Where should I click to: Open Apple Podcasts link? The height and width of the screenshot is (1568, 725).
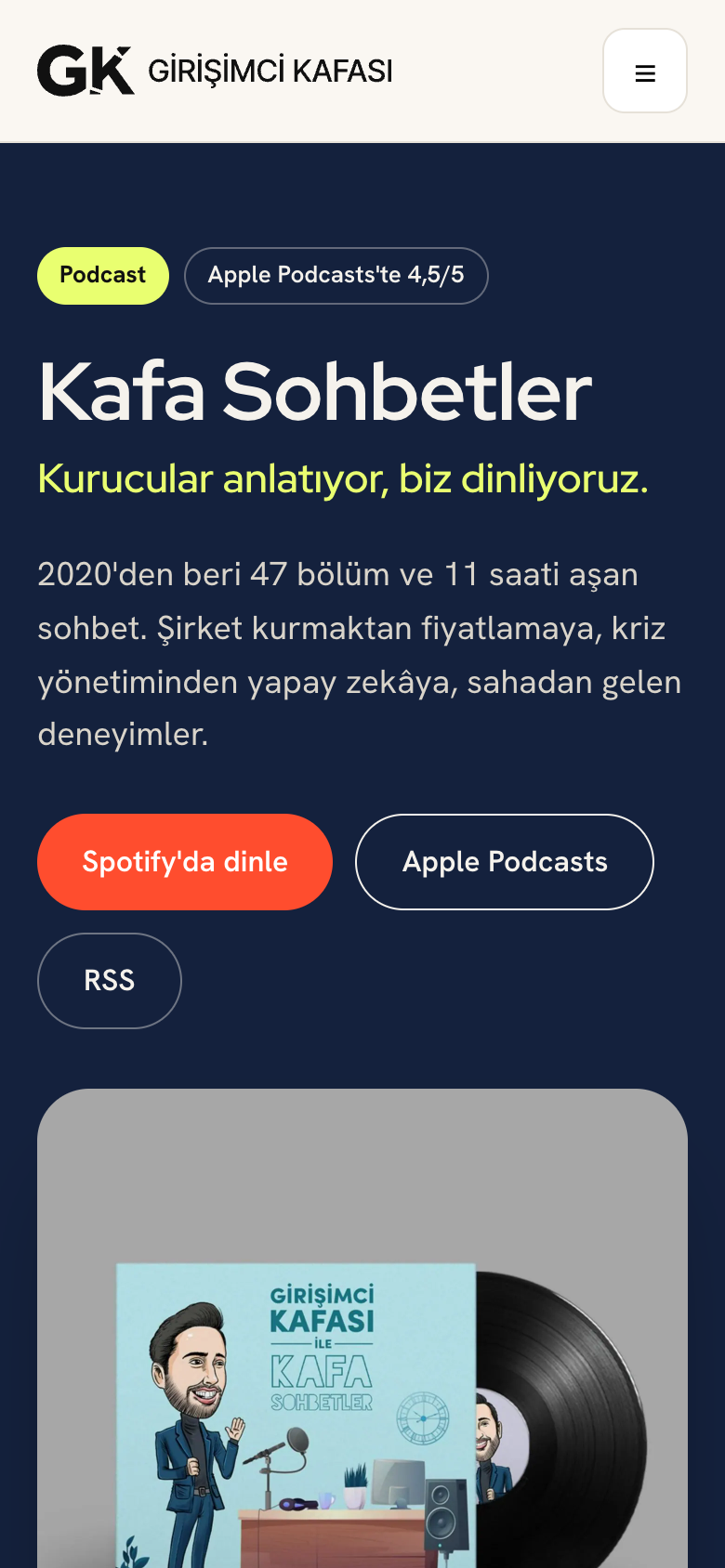click(x=505, y=862)
